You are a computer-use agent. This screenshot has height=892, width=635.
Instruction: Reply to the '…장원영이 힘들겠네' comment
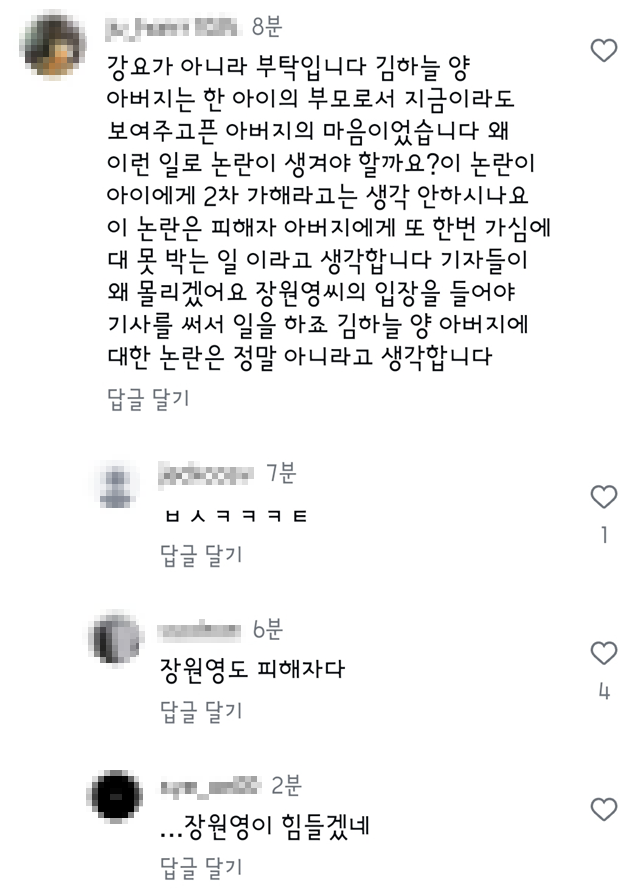(x=201, y=866)
